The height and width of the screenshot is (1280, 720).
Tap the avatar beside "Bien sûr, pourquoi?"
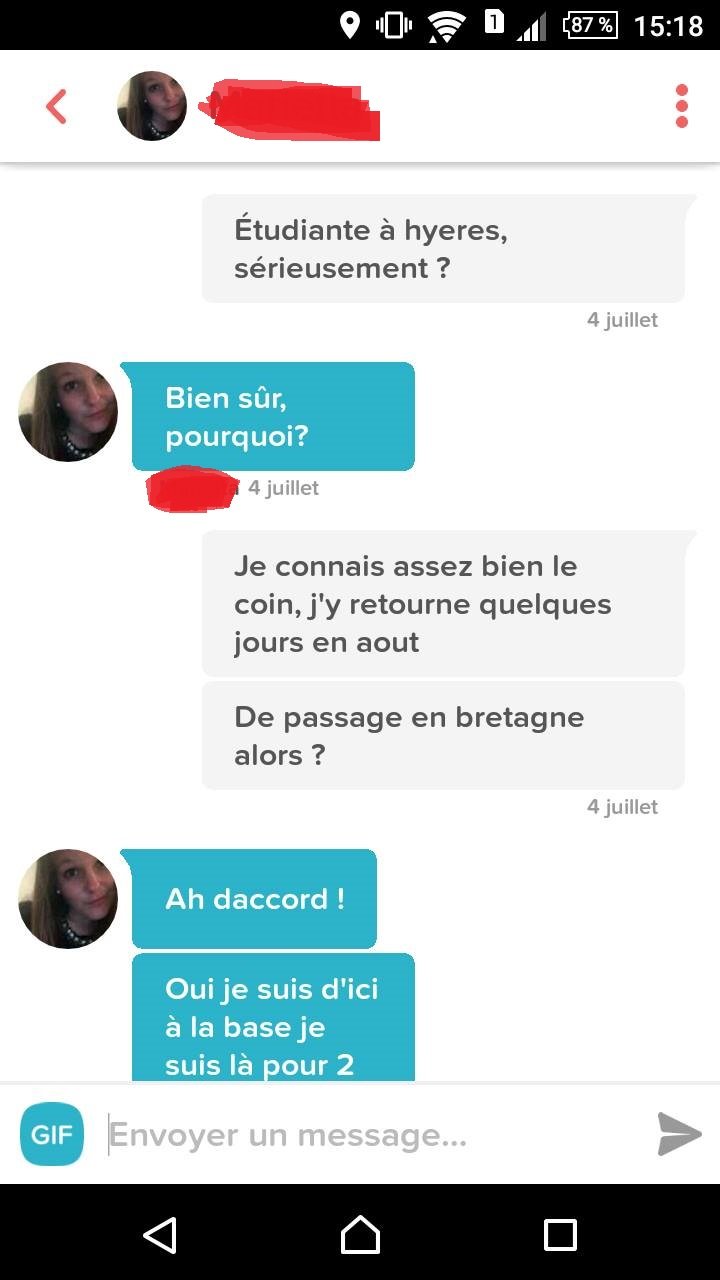[x=68, y=412]
